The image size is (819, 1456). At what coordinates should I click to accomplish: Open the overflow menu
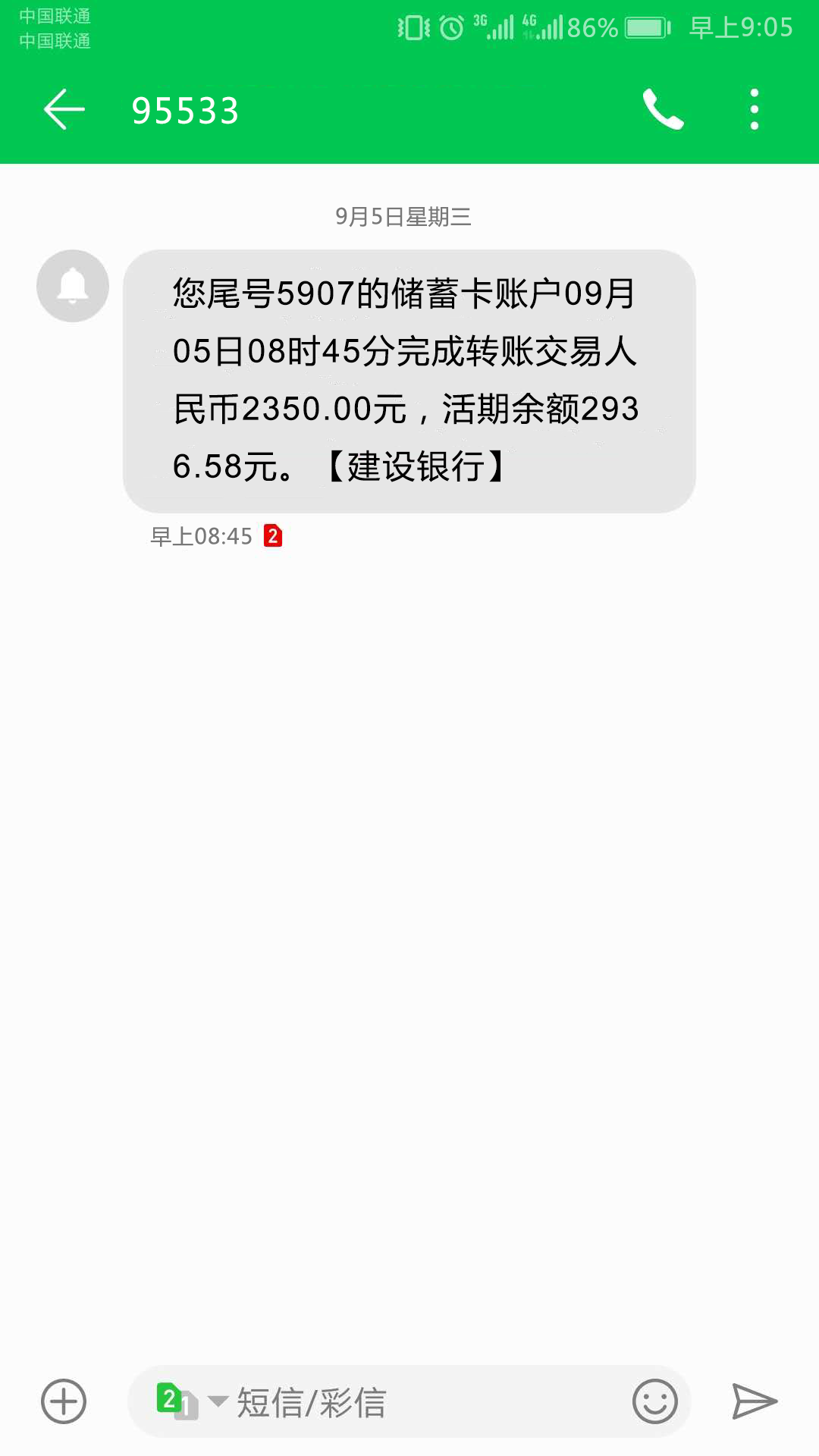point(754,109)
